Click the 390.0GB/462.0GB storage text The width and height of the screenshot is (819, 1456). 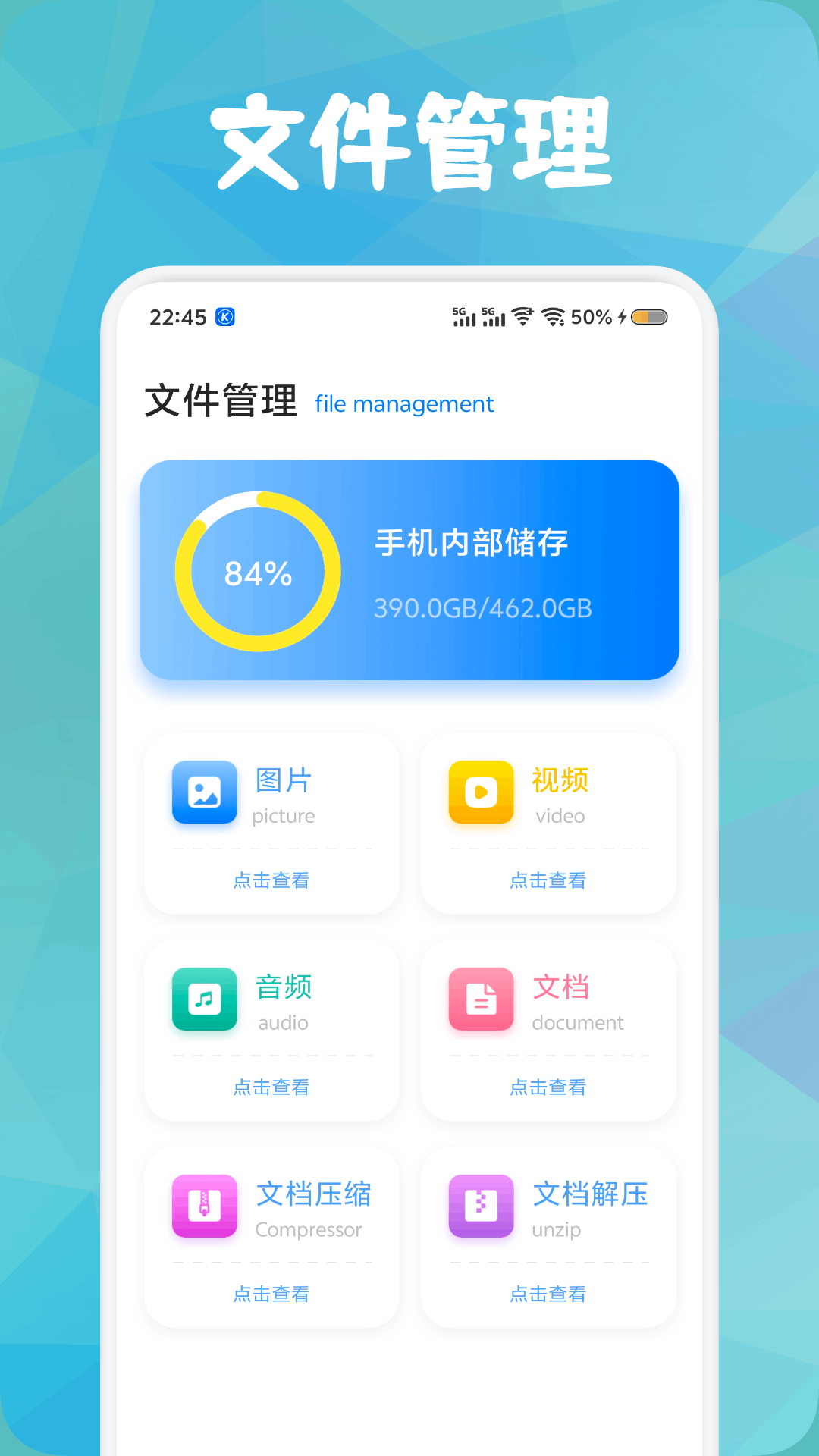point(482,607)
